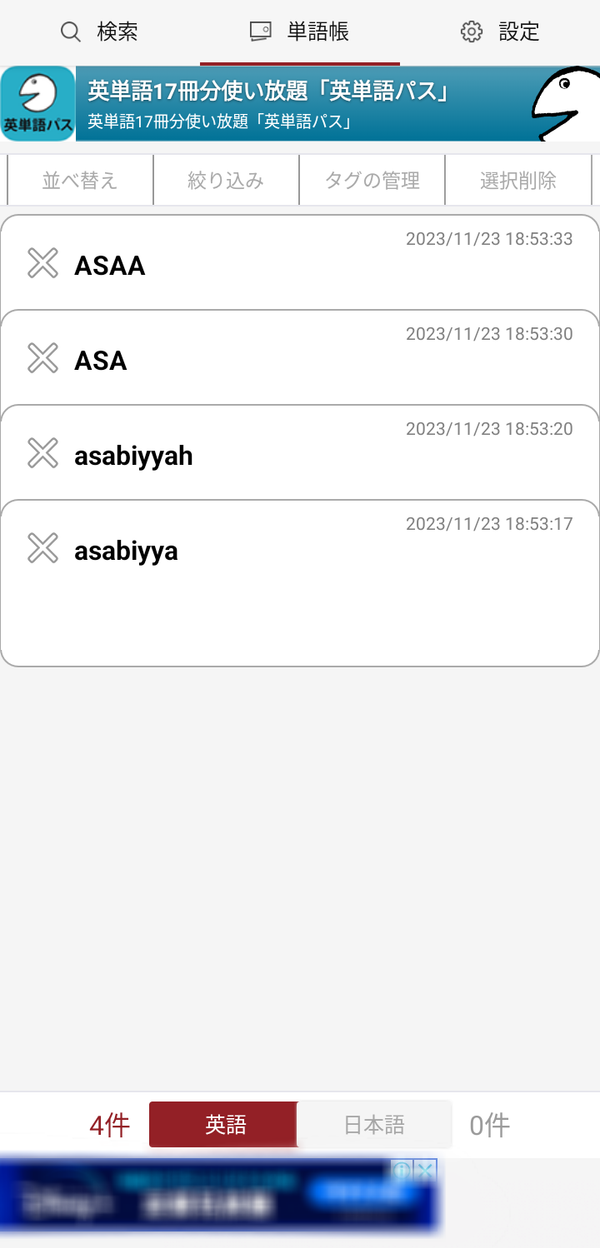Open the ASAA word card
Image resolution: width=600 pixels, height=1248 pixels.
[300, 263]
